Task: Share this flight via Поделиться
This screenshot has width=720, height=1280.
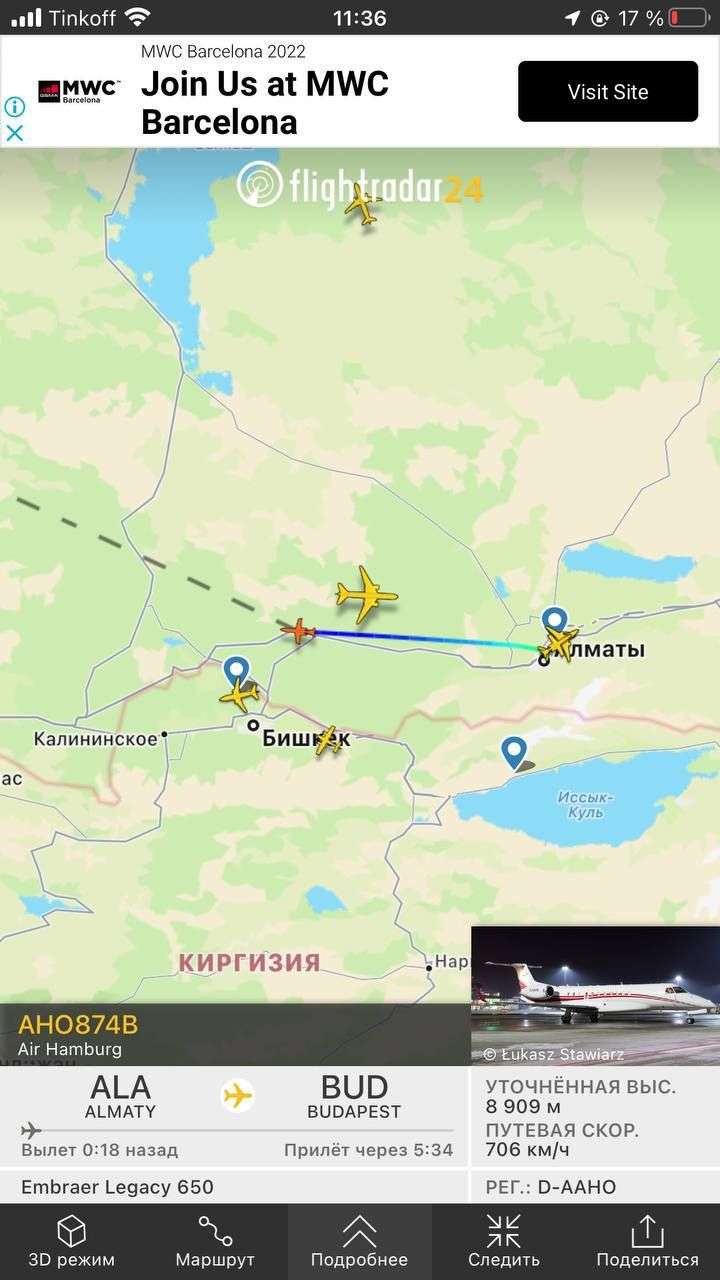Action: (647, 1241)
